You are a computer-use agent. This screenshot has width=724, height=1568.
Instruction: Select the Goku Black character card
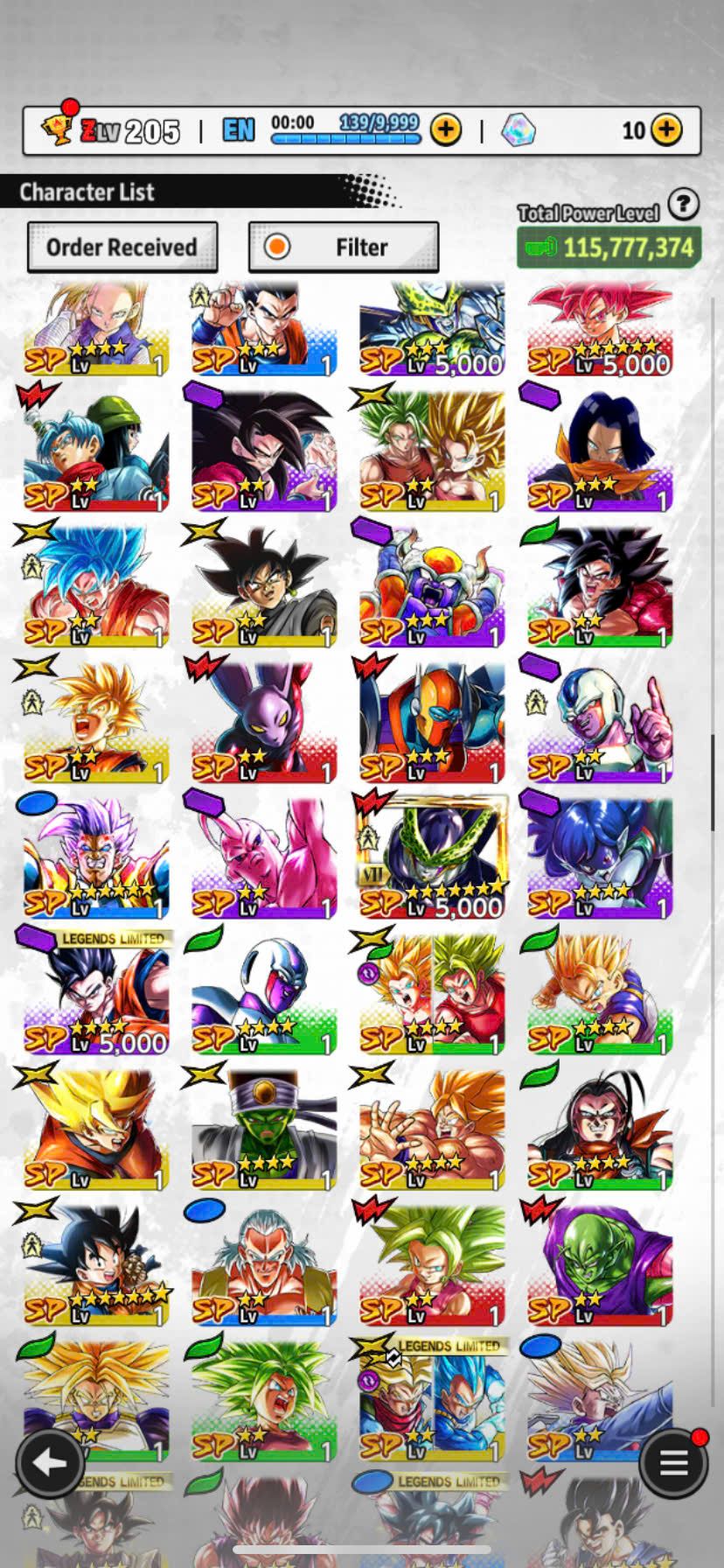tap(264, 585)
